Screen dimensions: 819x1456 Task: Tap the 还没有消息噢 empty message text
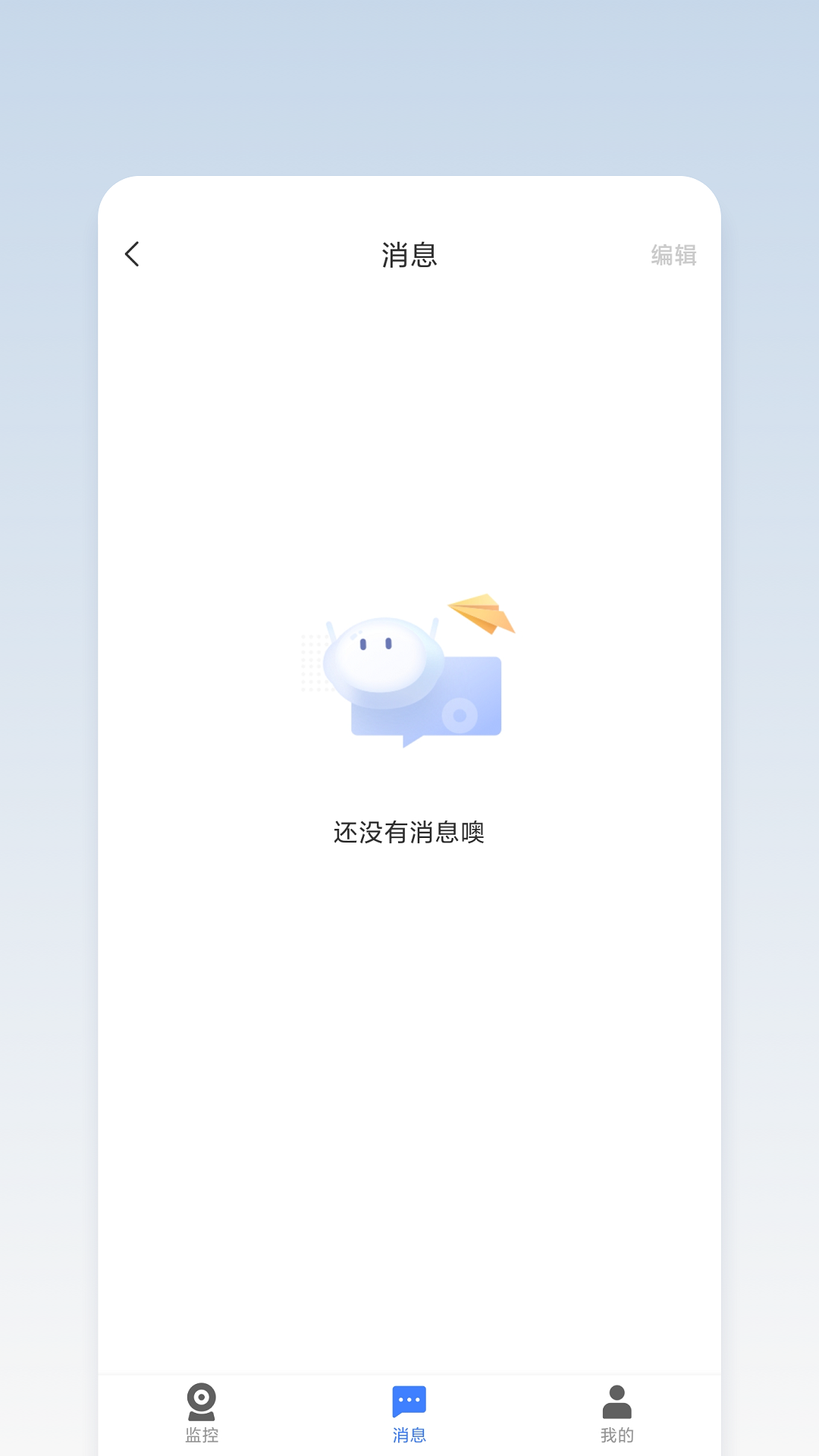tap(409, 832)
